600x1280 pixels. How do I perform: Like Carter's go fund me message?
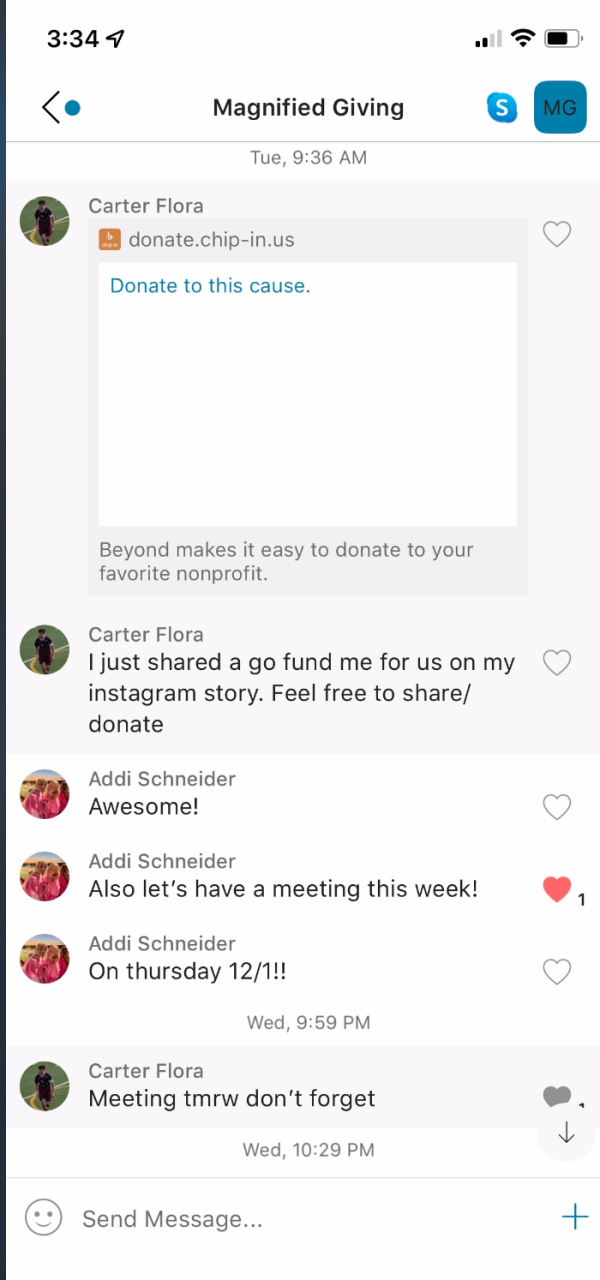(556, 662)
